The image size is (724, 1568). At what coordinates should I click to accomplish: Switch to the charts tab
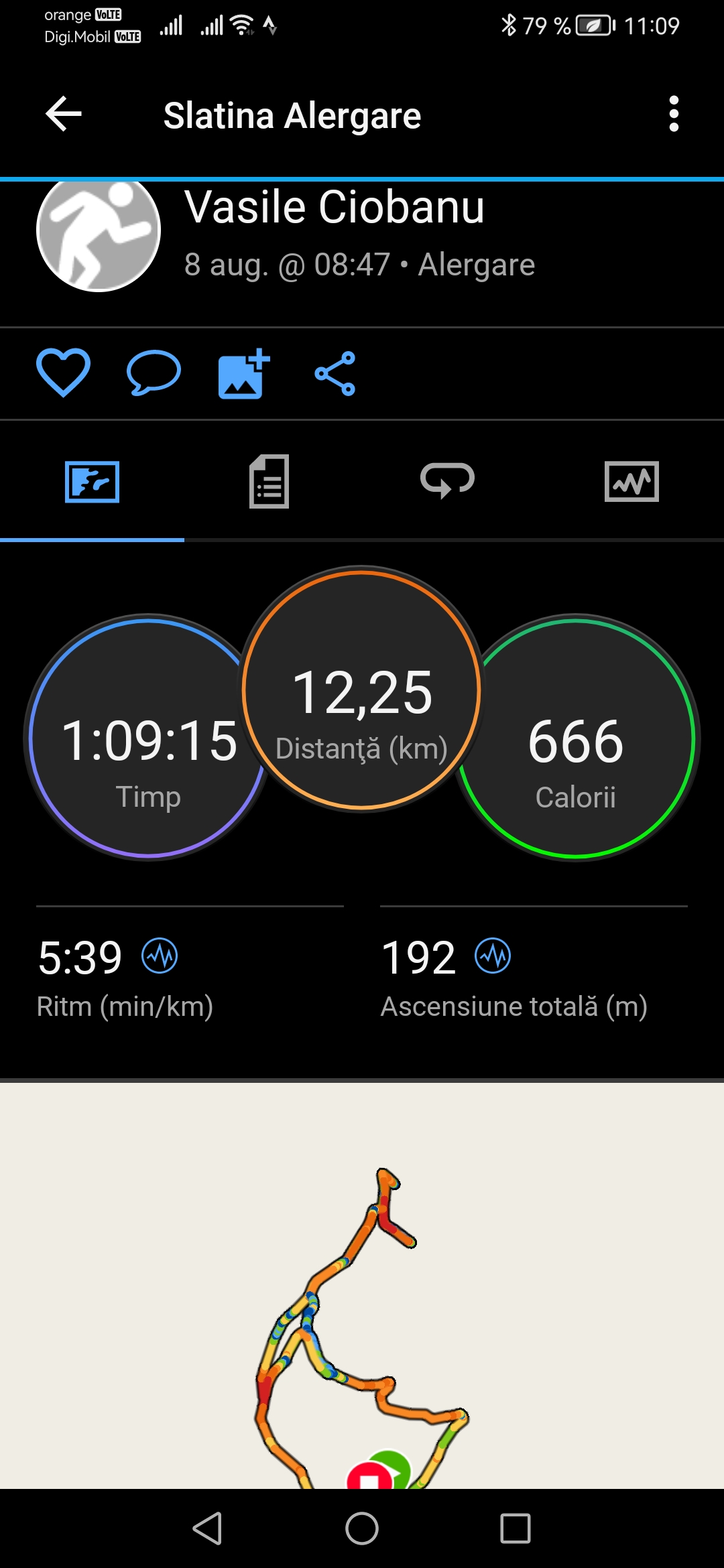pos(631,481)
